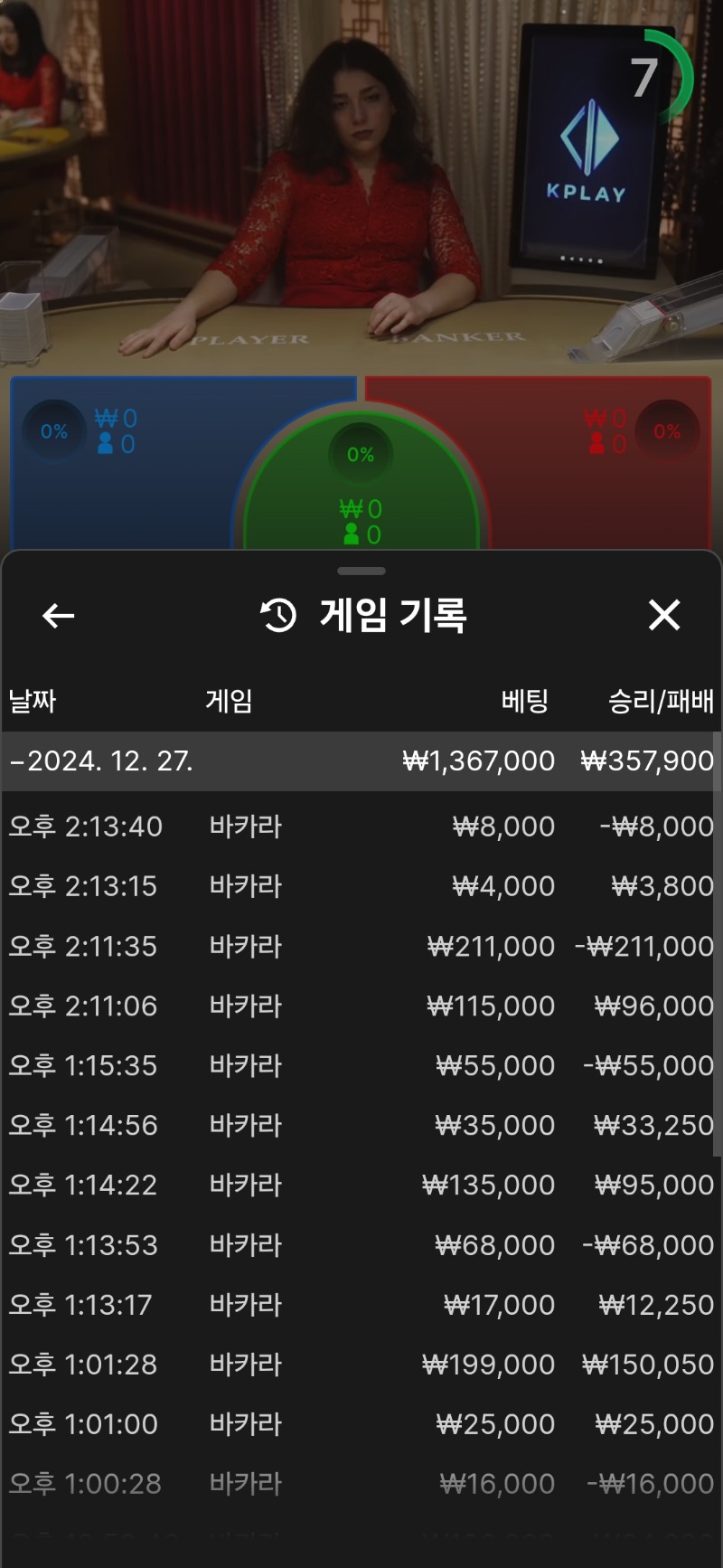Show the 오후 1:01:28 round details
Screen dimensions: 723x1568
click(360, 1365)
